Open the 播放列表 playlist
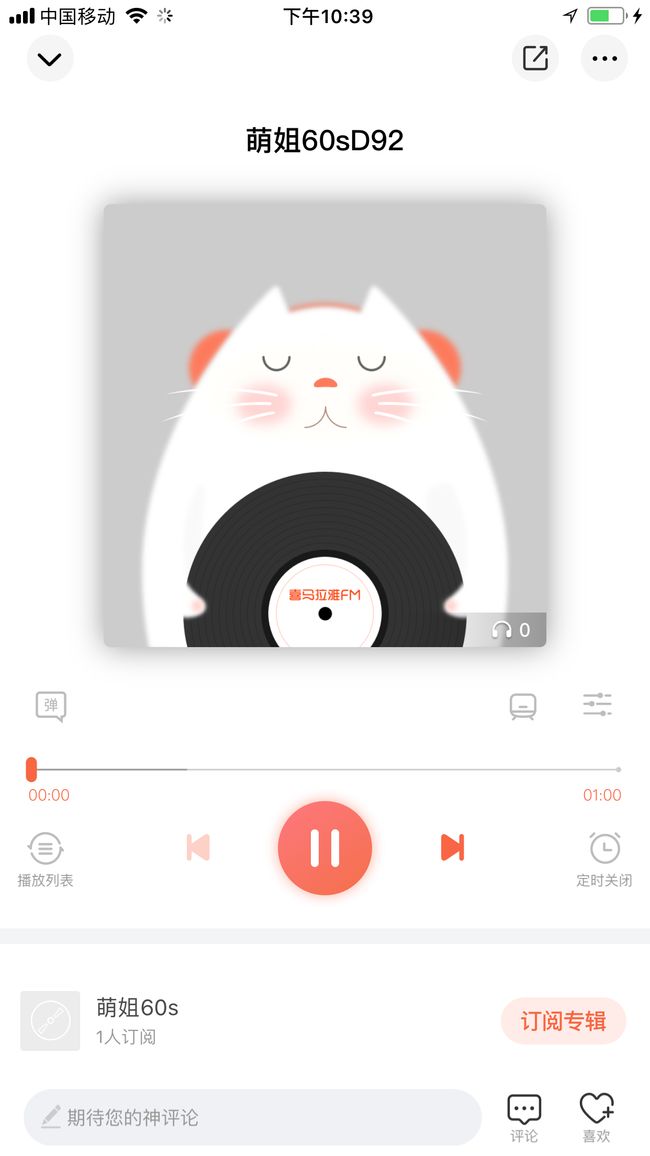This screenshot has width=650, height=1156. tap(45, 859)
